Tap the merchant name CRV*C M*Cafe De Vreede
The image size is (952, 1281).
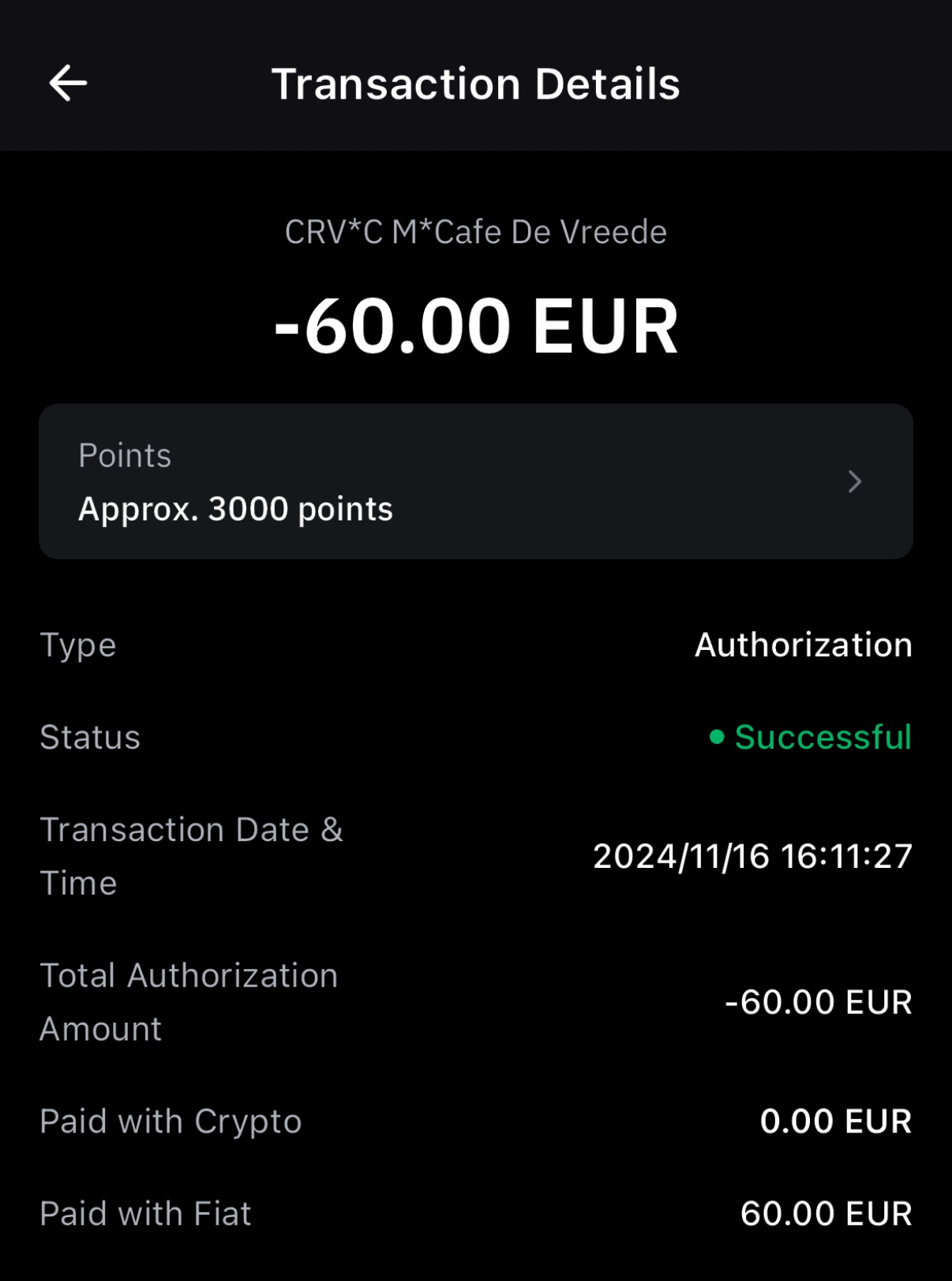click(x=476, y=231)
